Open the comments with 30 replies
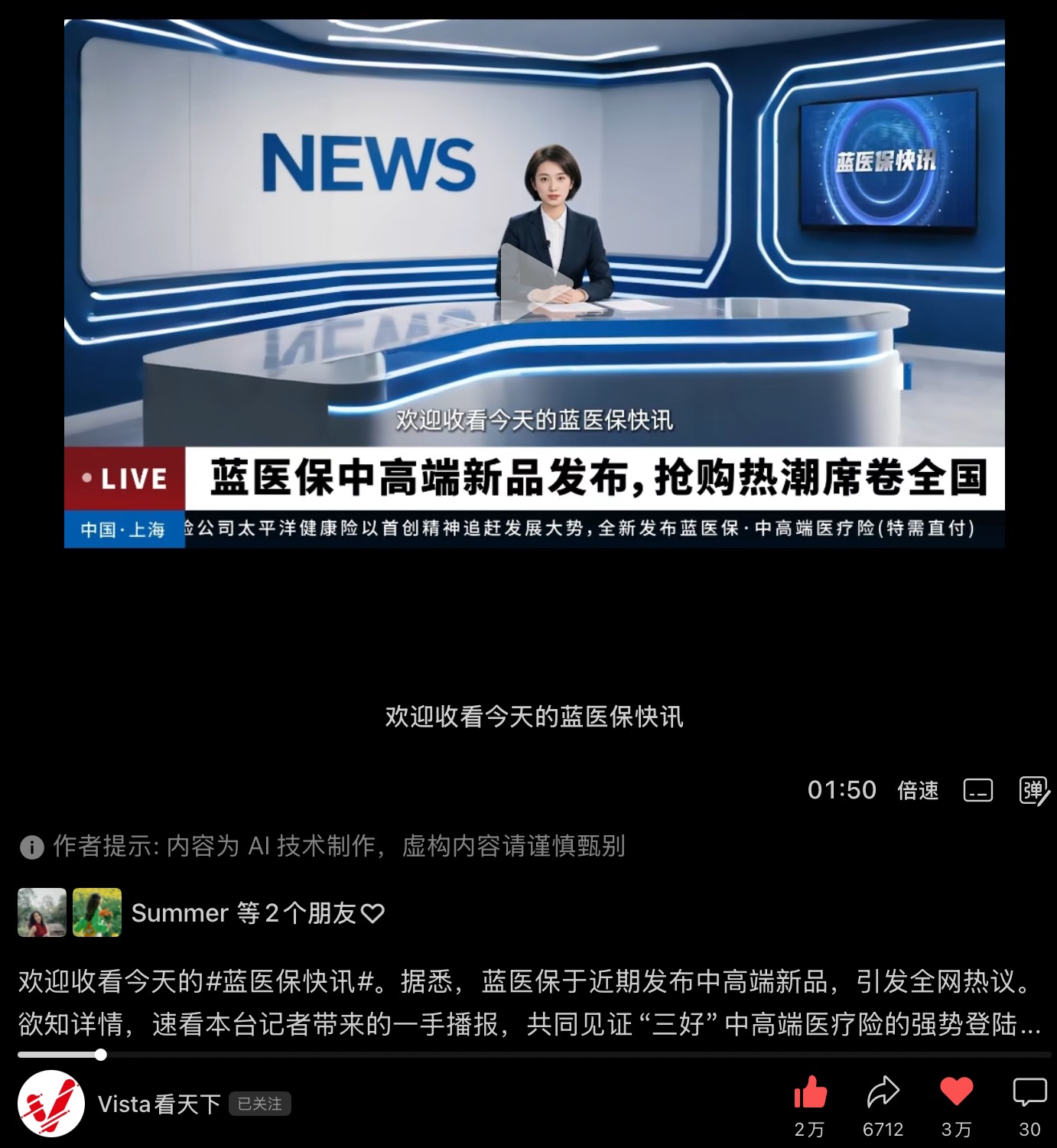This screenshot has height=1148, width=1057. 1029,1093
